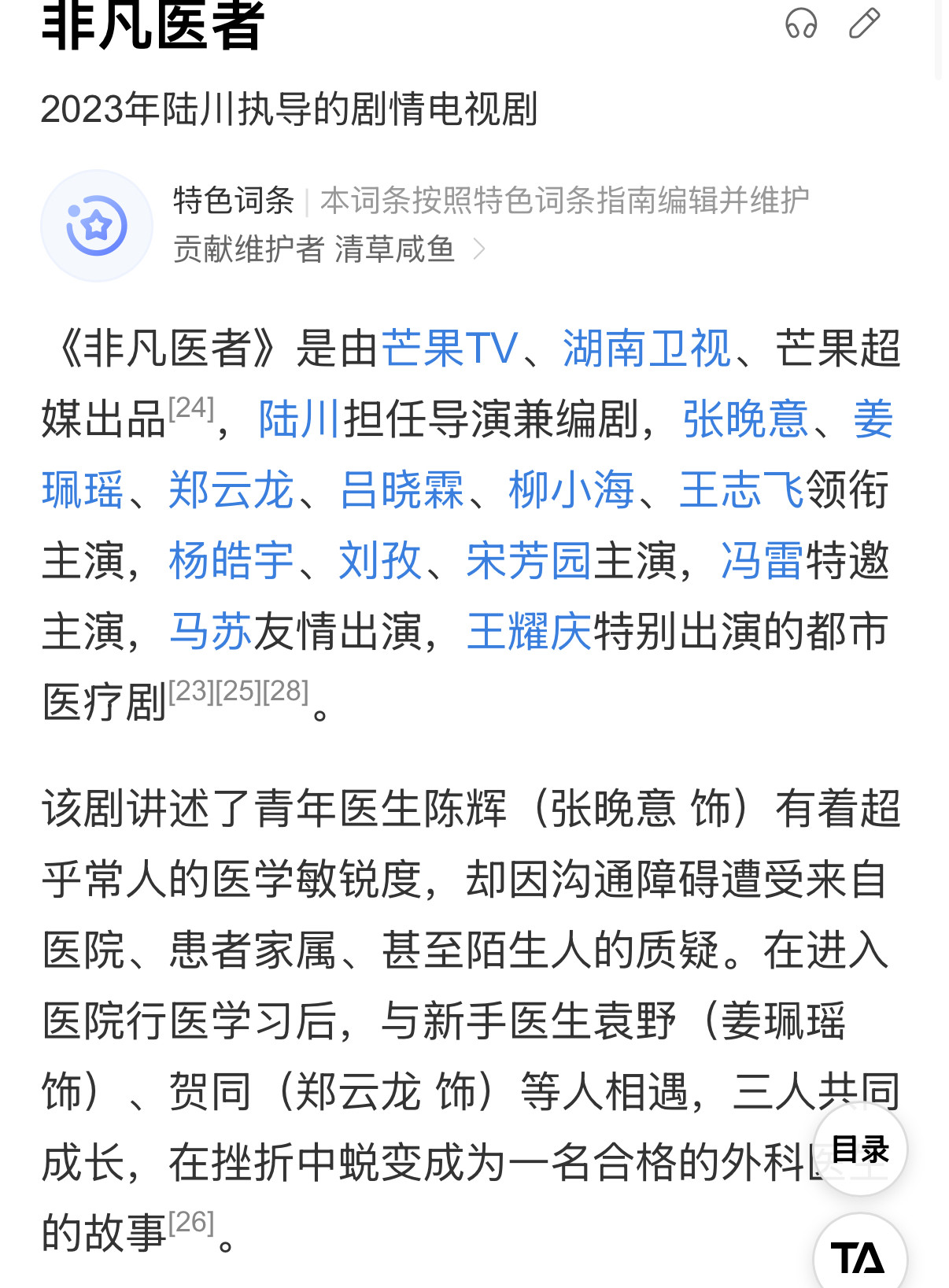
Task: Open the 张晚意 actor link
Action: tap(745, 419)
